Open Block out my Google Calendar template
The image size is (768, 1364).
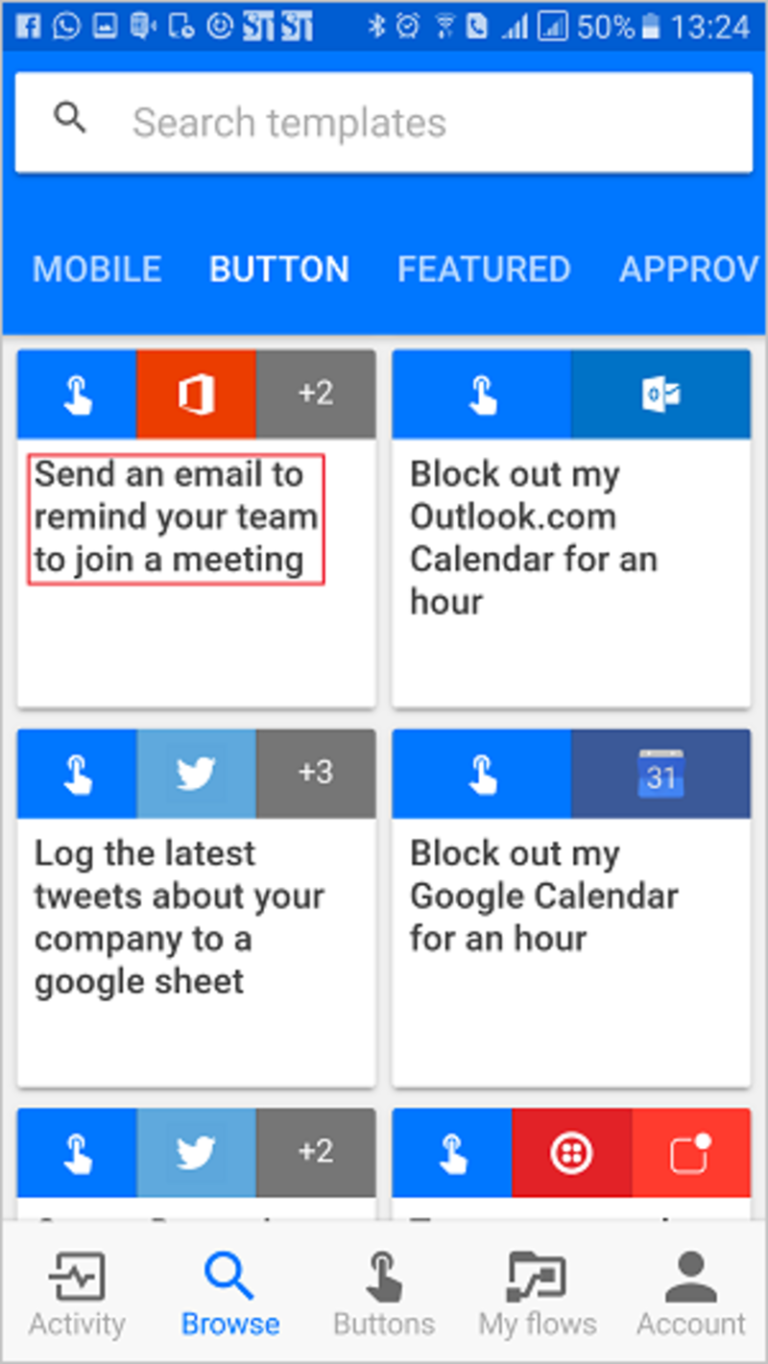tap(571, 896)
